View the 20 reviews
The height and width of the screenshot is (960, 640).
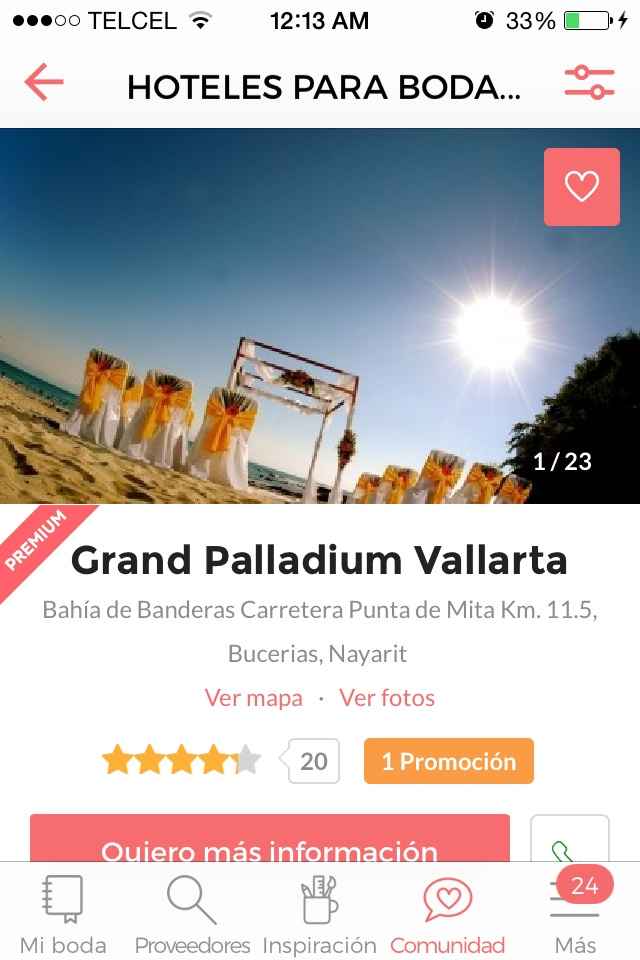pyautogui.click(x=313, y=762)
